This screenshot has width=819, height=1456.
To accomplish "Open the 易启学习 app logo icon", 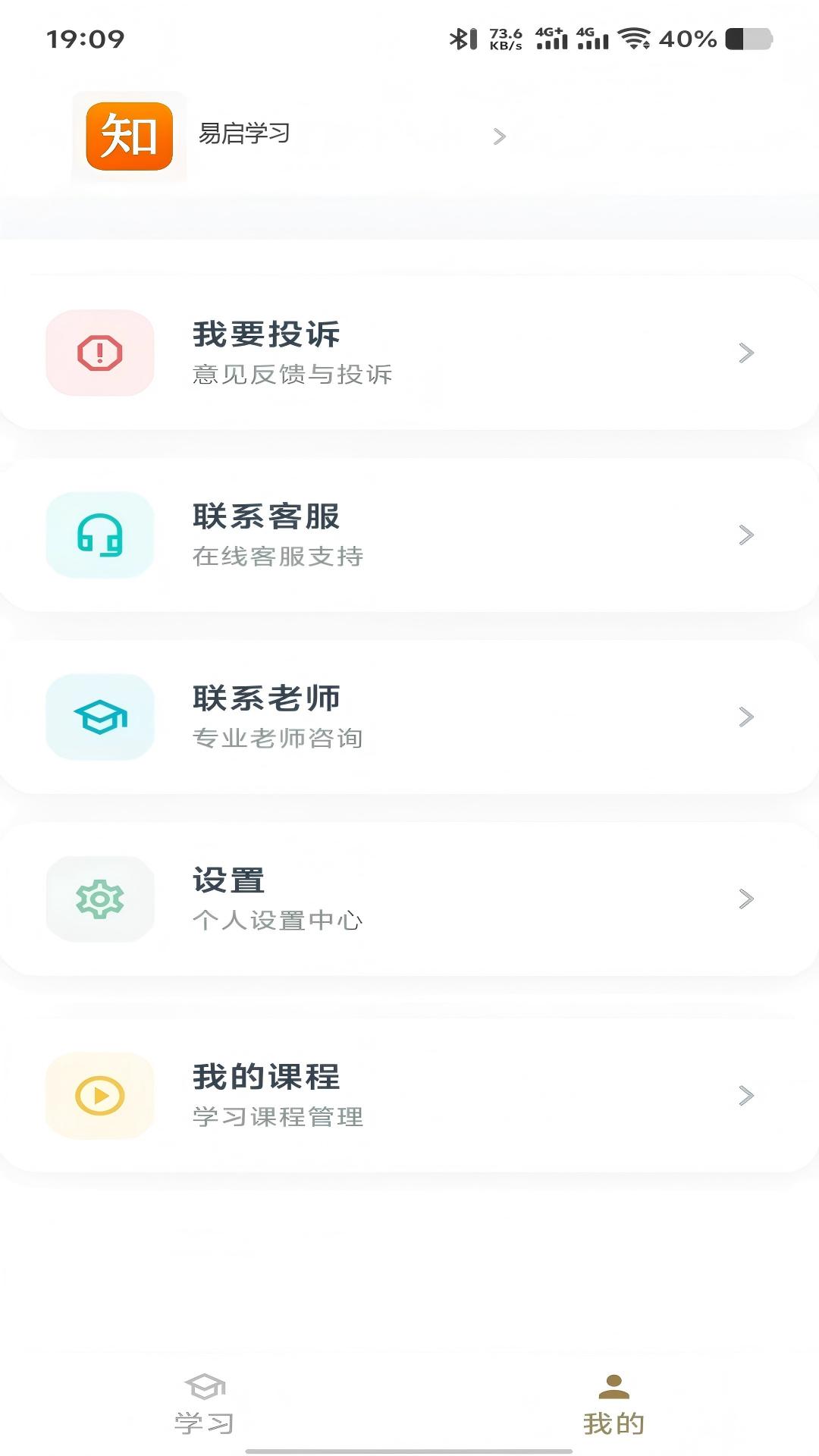I will [x=129, y=136].
